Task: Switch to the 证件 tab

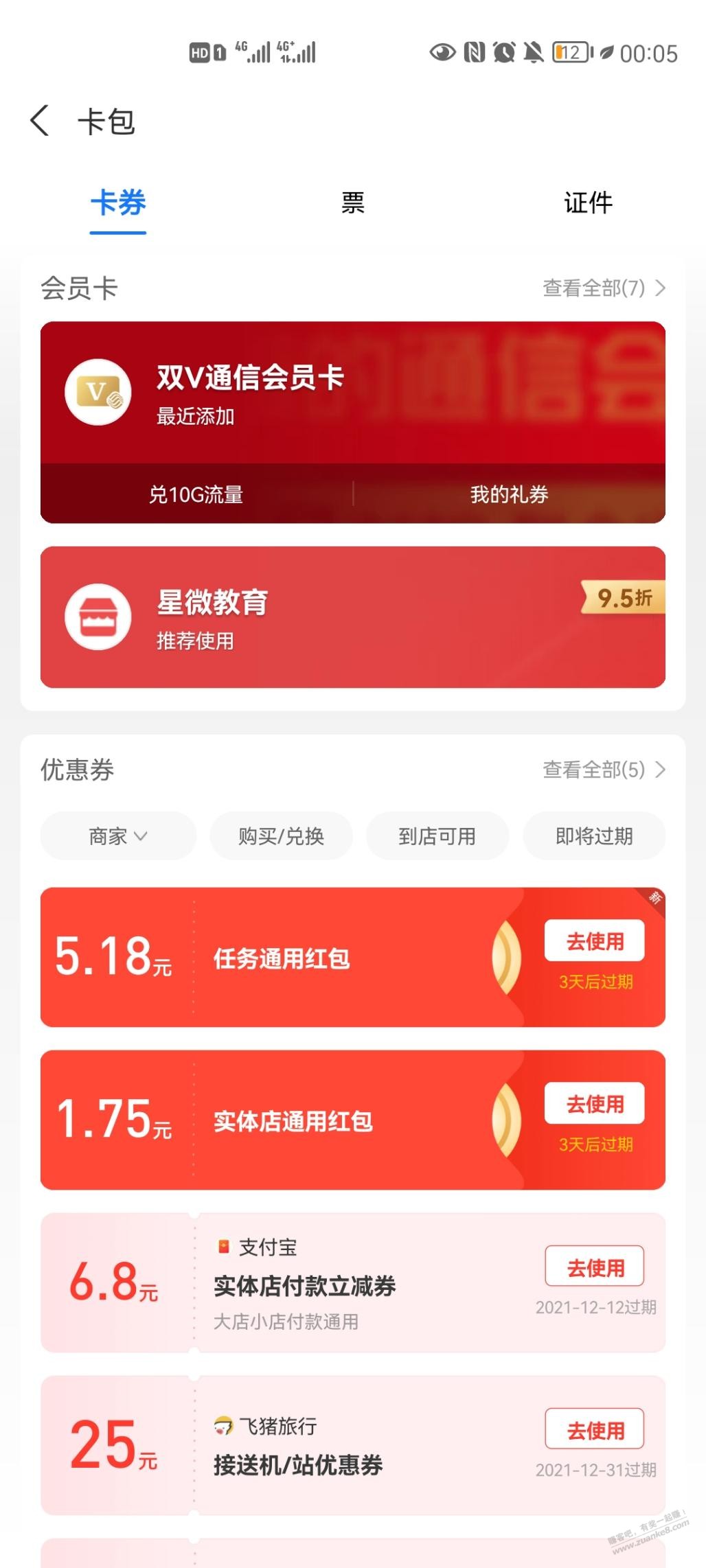Action: (x=588, y=203)
